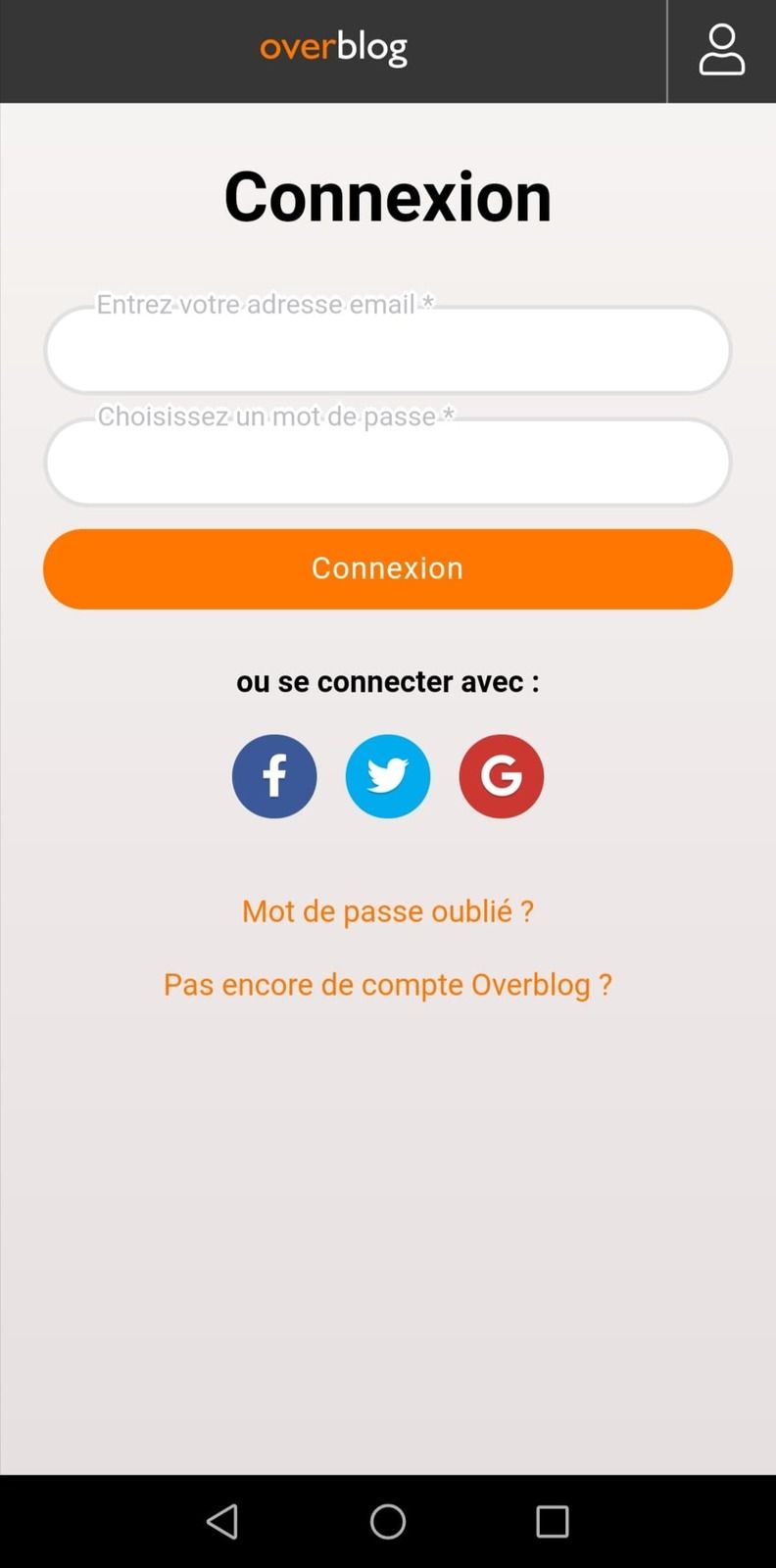
Task: Go back with system back button
Action: click(222, 1521)
